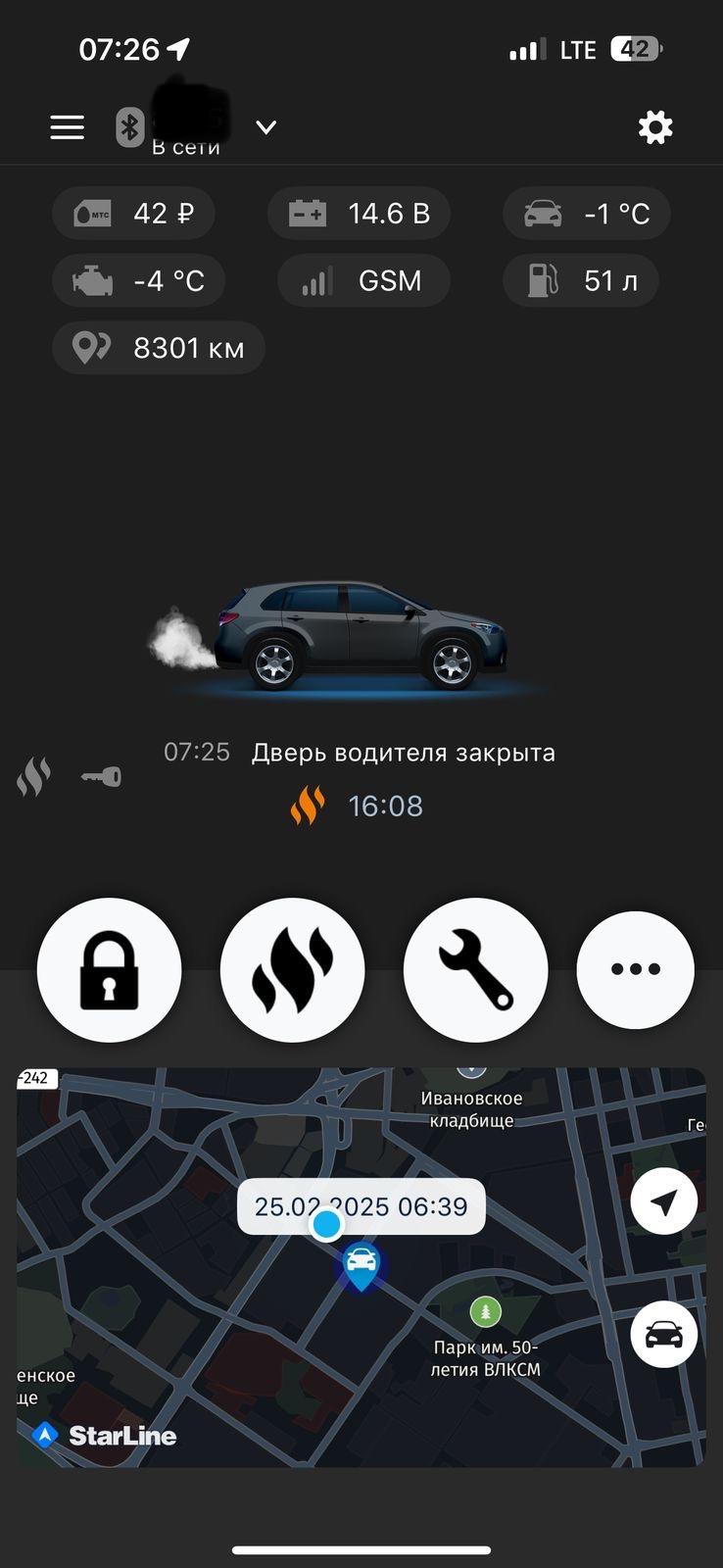Image resolution: width=723 pixels, height=1568 pixels.
Task: Tap the lock button to arm the car
Action: (109, 970)
